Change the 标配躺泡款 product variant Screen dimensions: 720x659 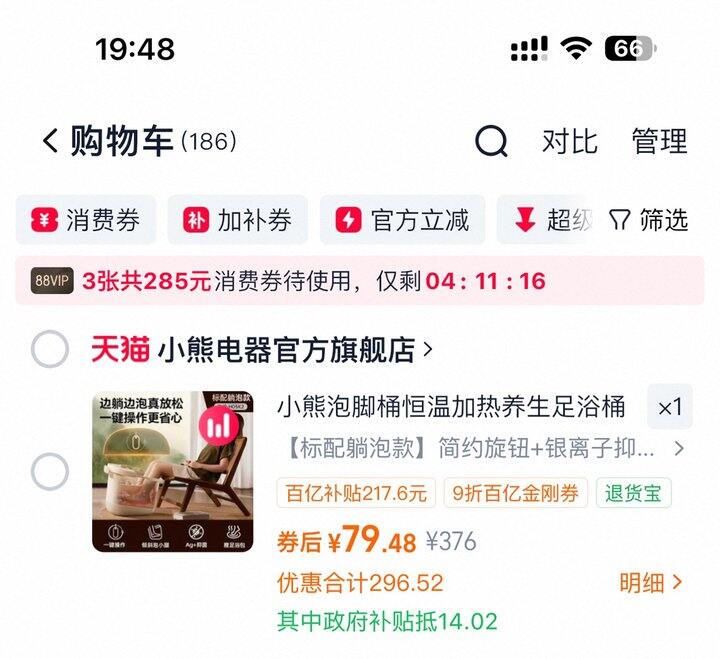[480, 447]
